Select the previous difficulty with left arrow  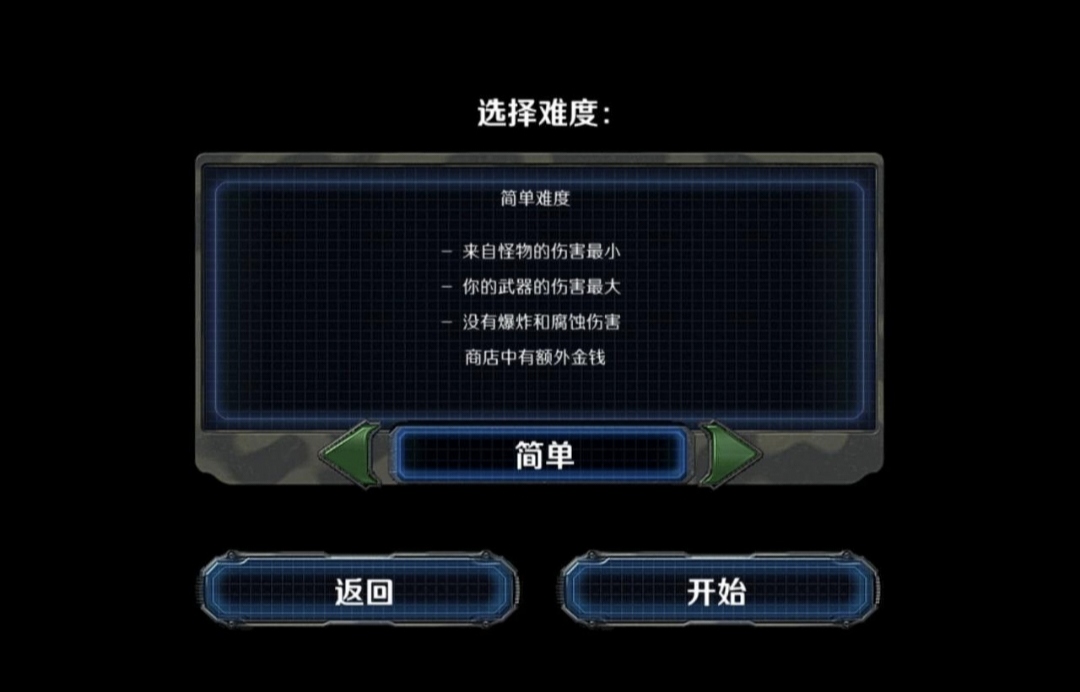[x=352, y=455]
